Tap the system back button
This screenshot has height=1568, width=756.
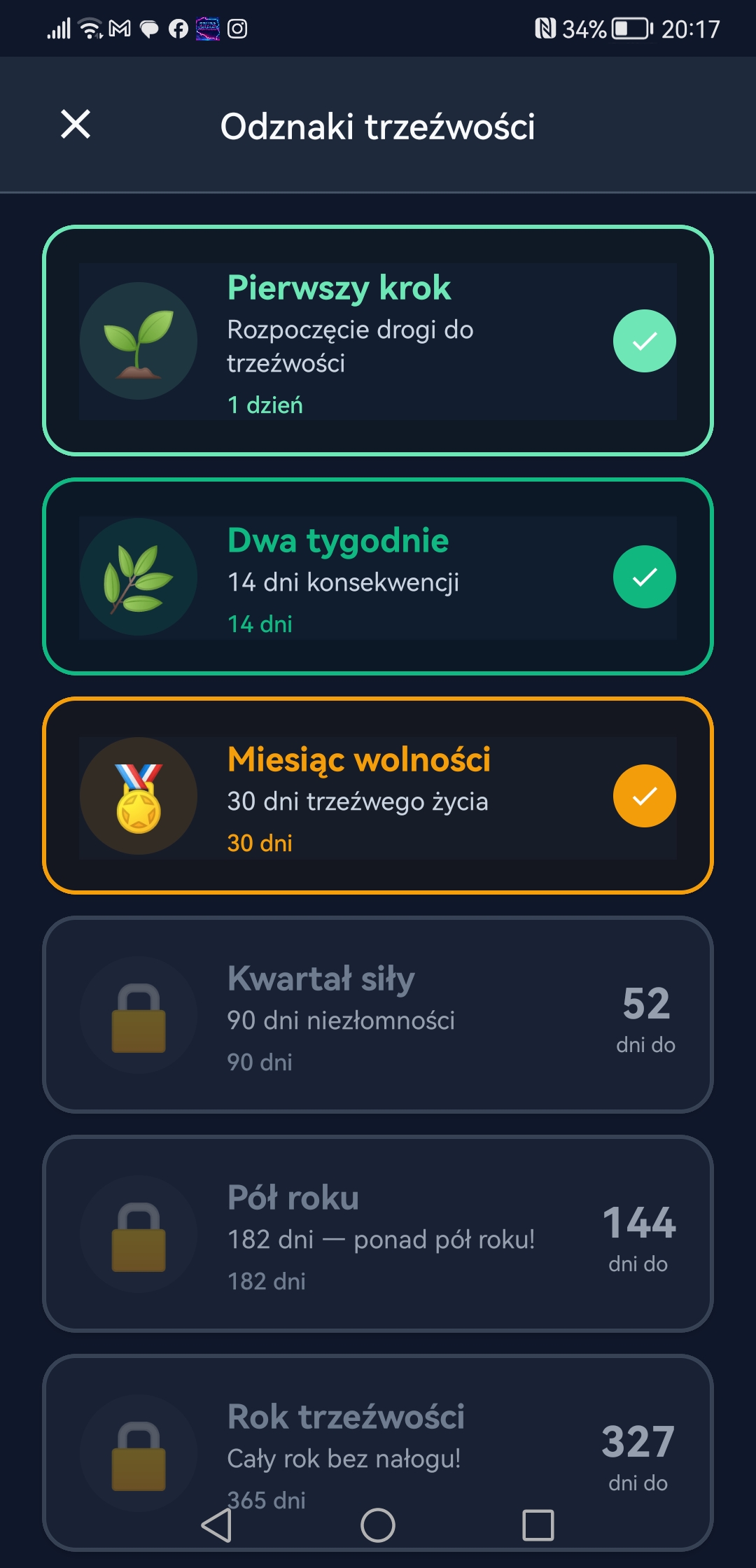point(217,1525)
